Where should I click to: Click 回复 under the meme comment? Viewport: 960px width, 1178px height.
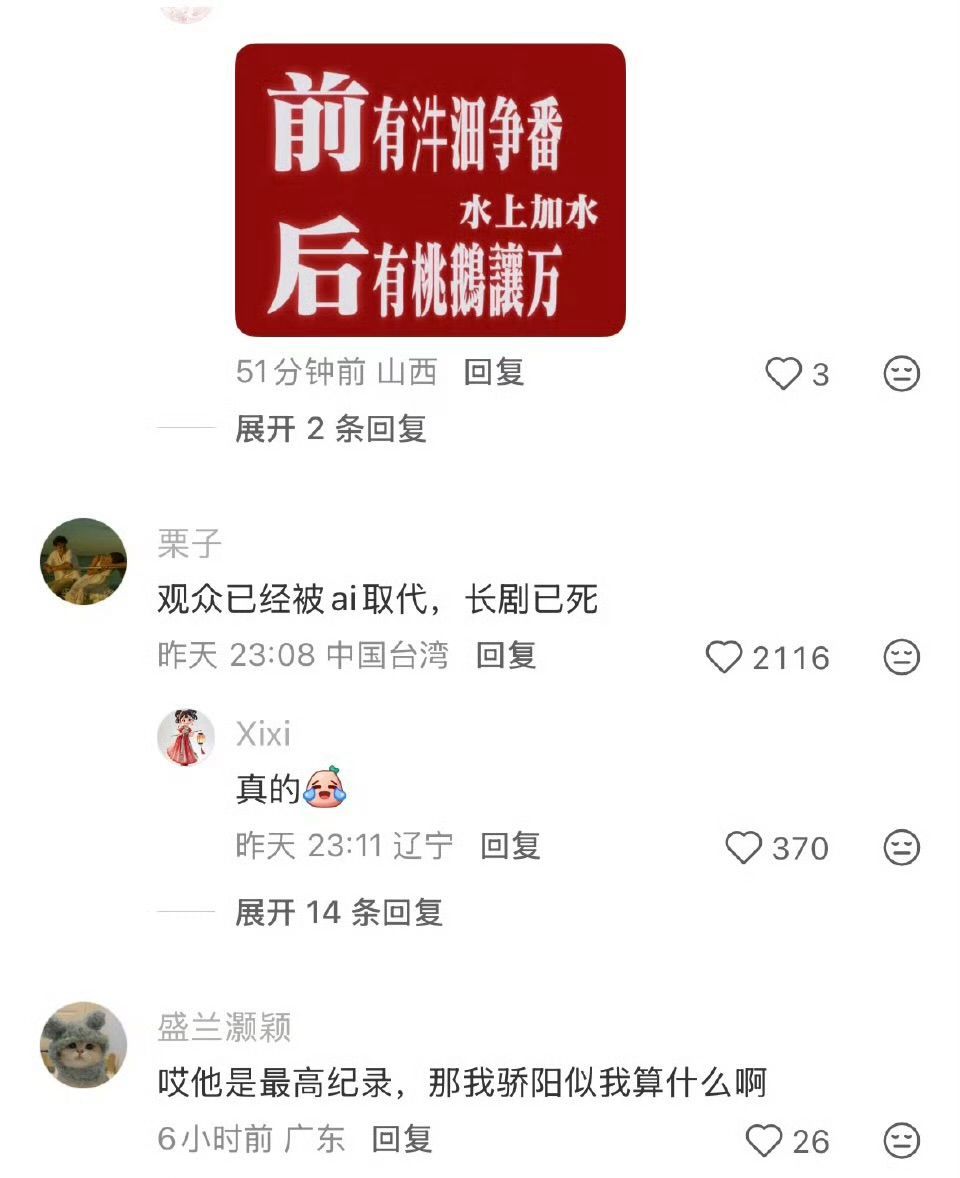[494, 374]
